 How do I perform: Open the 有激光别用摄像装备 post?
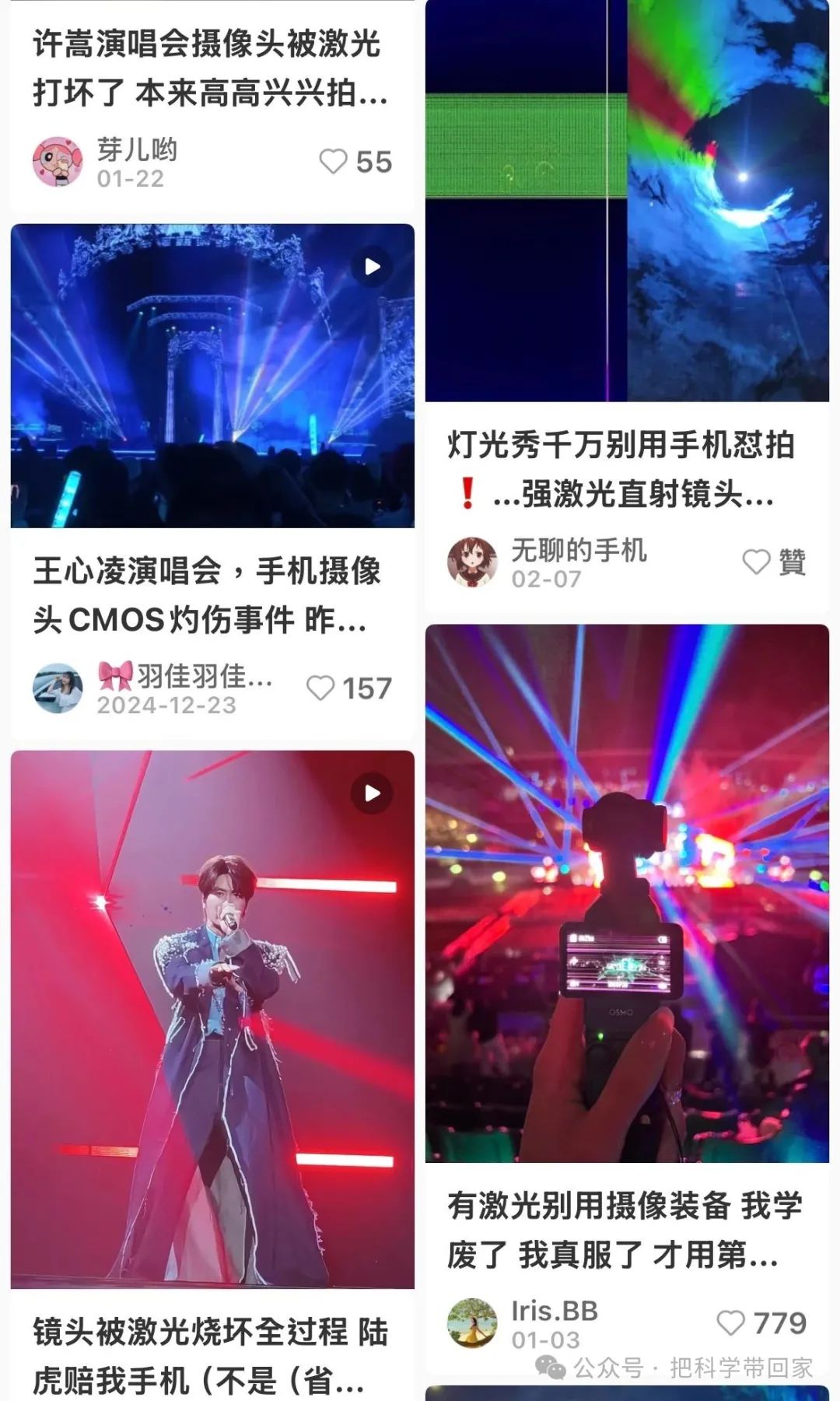coord(627,893)
